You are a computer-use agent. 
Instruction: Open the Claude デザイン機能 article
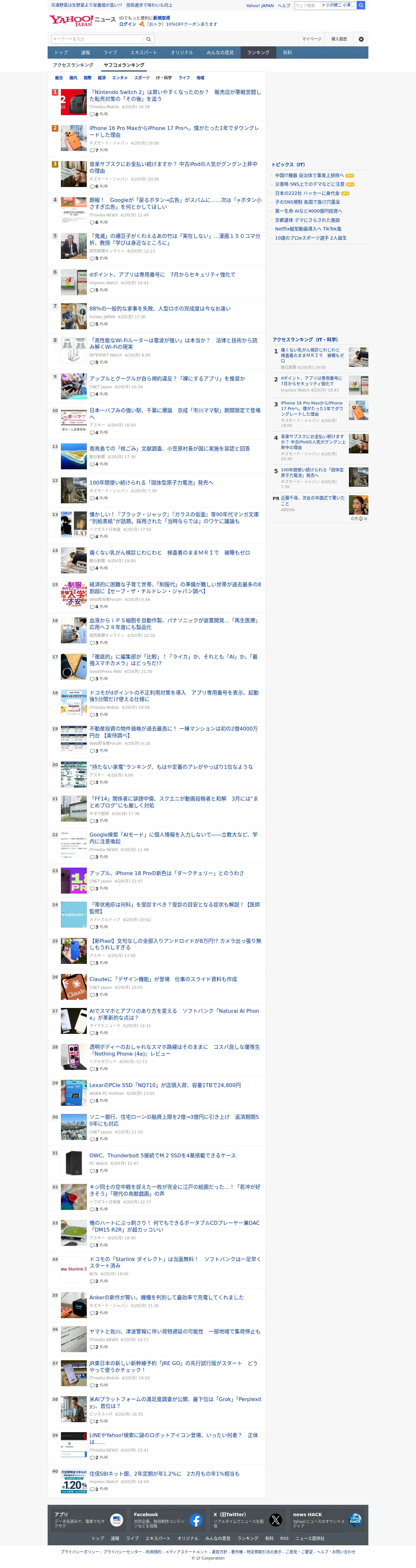point(163,979)
